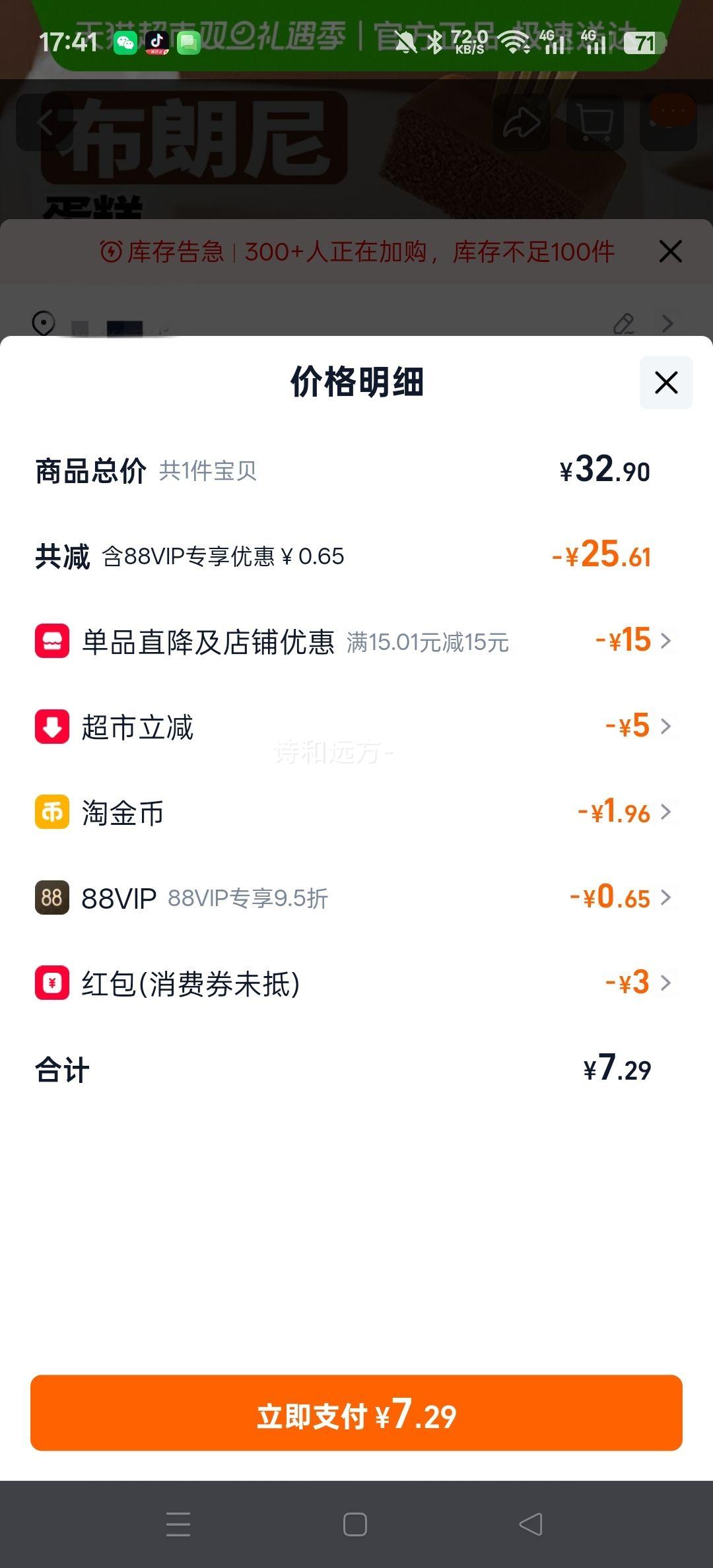Click the red down-arrow 超市立减 icon
The width and height of the screenshot is (713, 1568).
(50, 727)
